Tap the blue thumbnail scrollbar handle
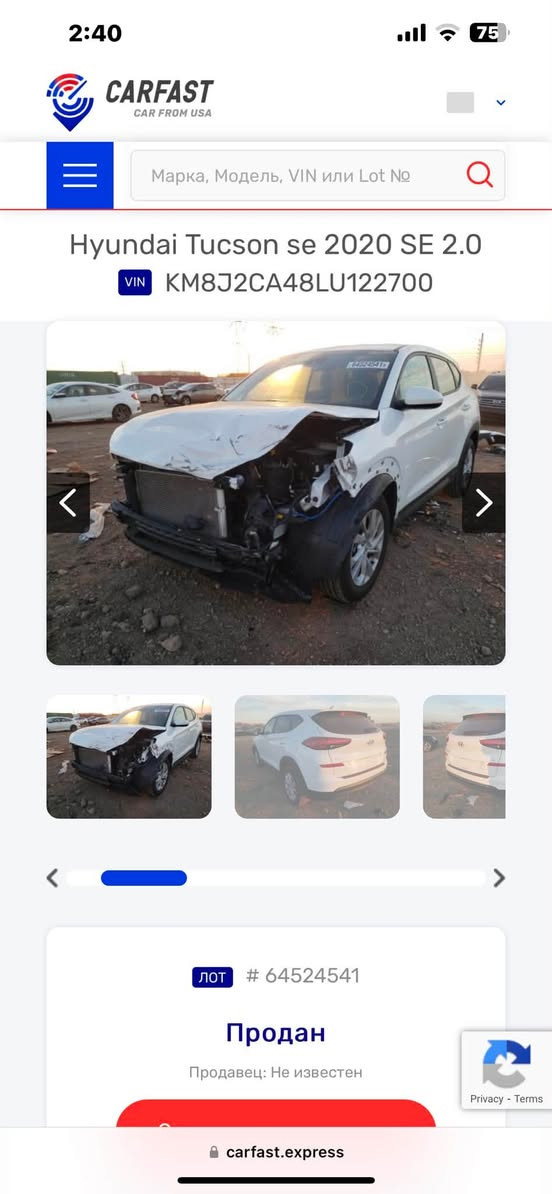The height and width of the screenshot is (1194, 552). tap(144, 878)
